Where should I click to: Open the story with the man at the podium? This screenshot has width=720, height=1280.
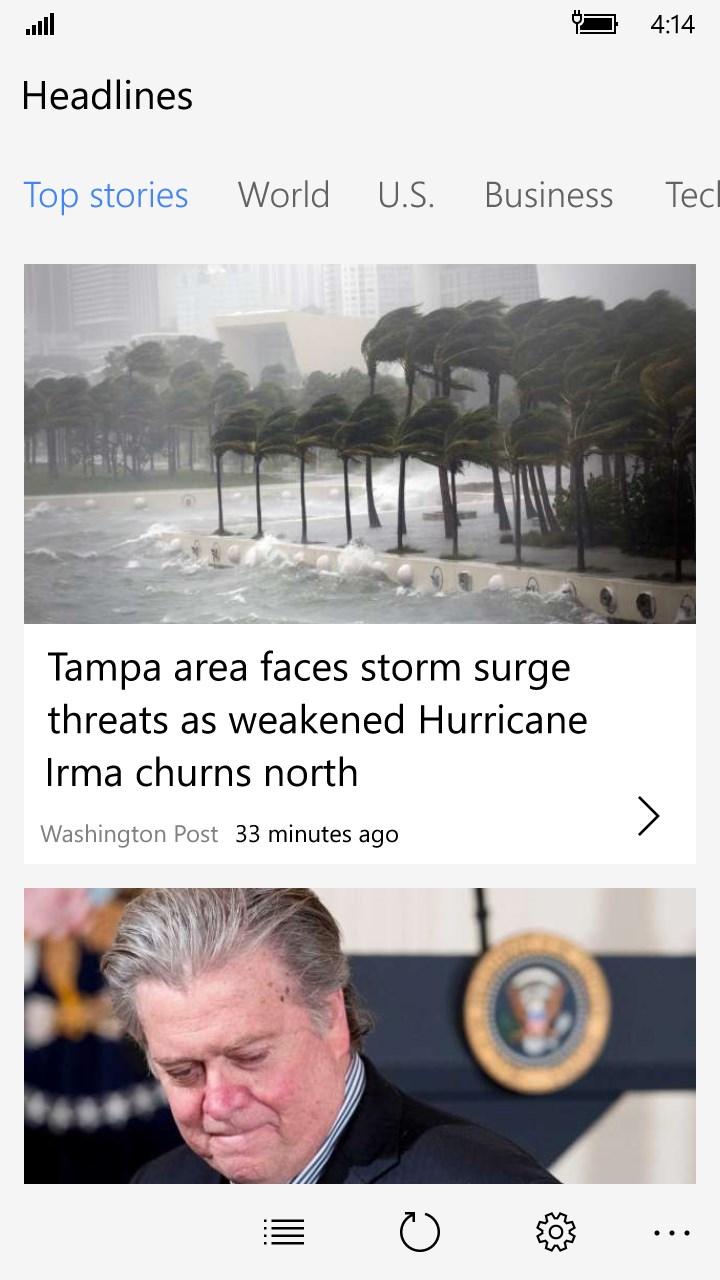(360, 1035)
